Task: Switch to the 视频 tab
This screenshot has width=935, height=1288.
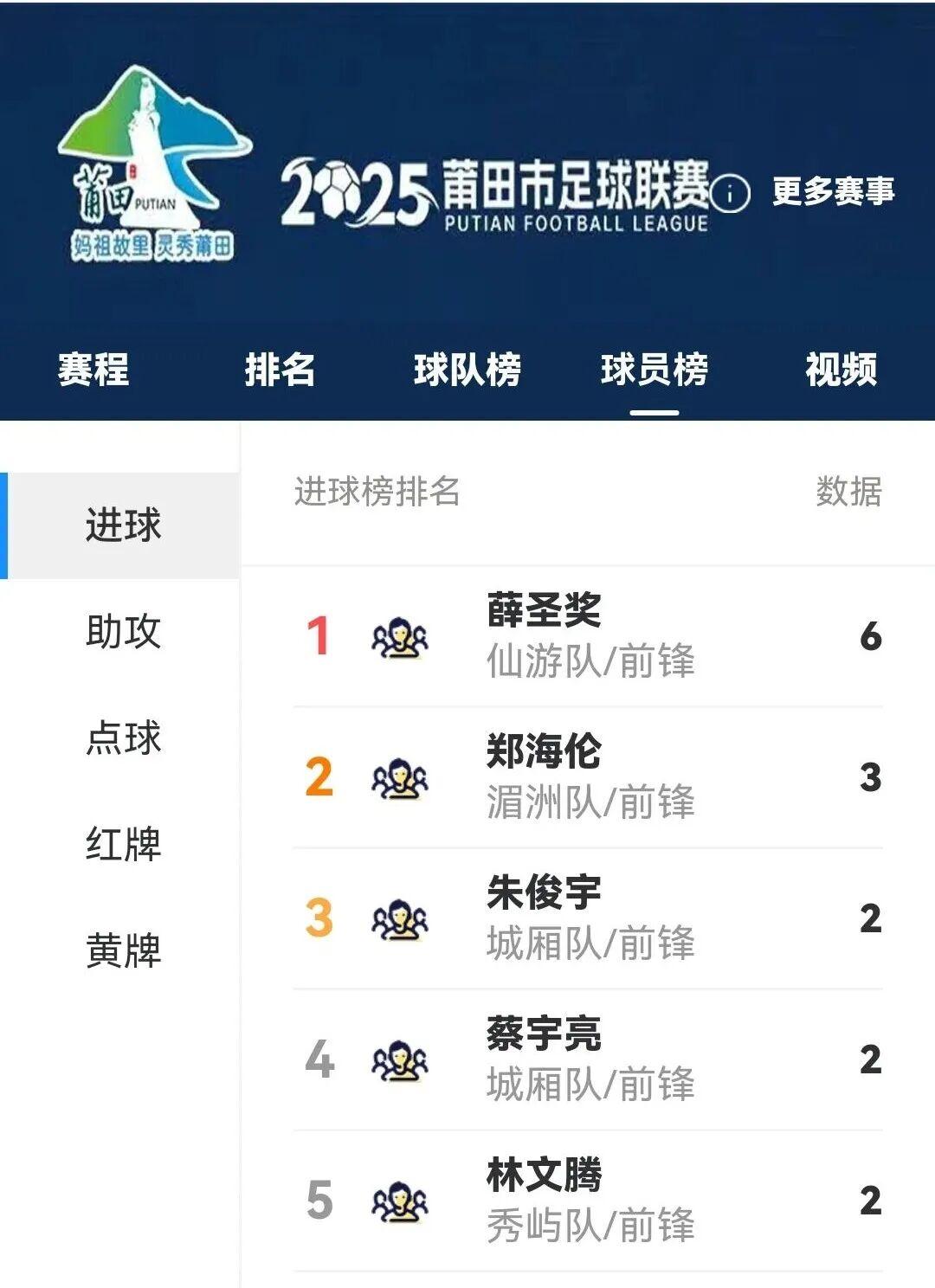Action: point(841,370)
